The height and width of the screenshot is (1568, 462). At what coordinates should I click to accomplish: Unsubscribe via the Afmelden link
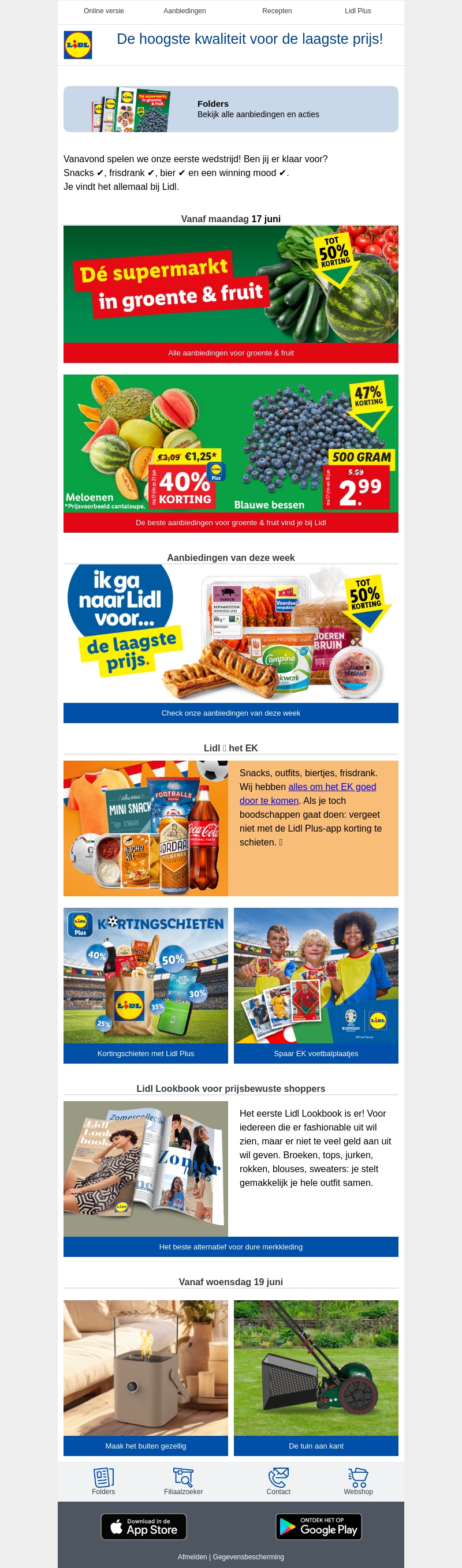(192, 1557)
